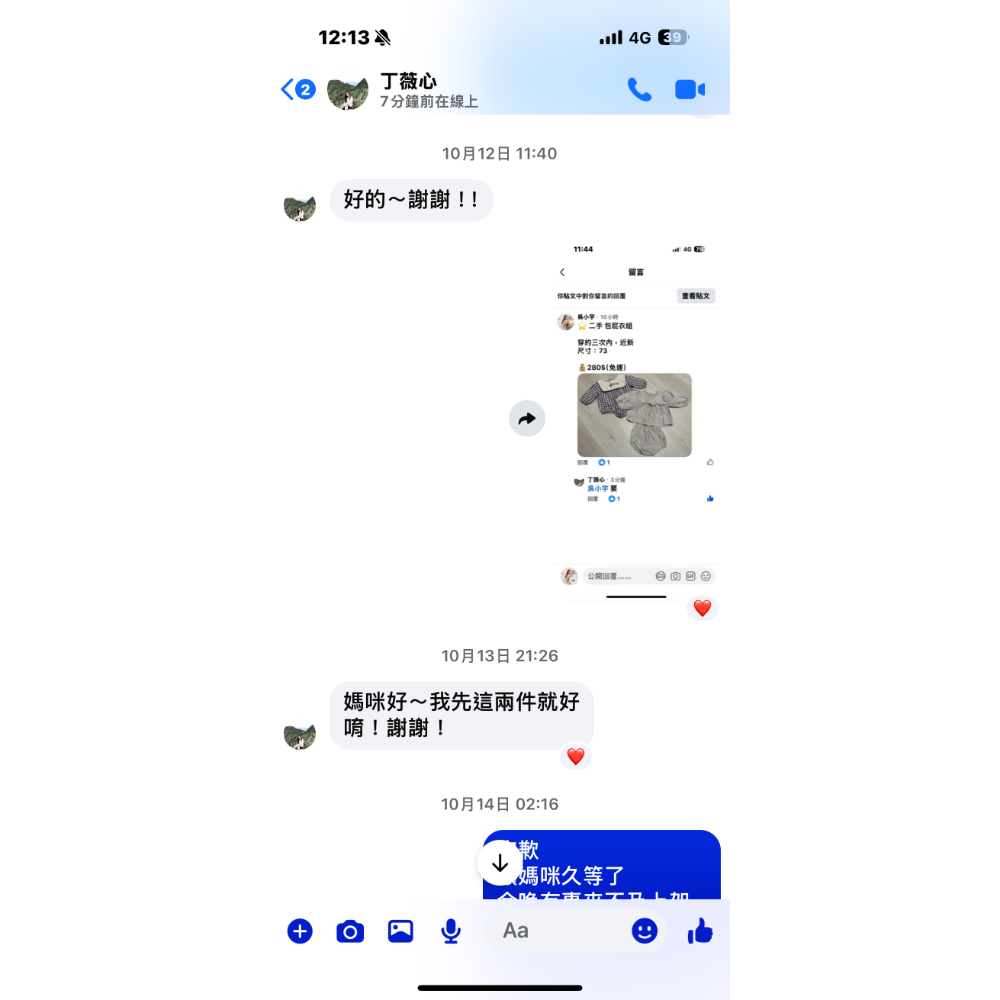Open 丁薇心's profile from the header
This screenshot has height=1000, width=1000.
(408, 90)
